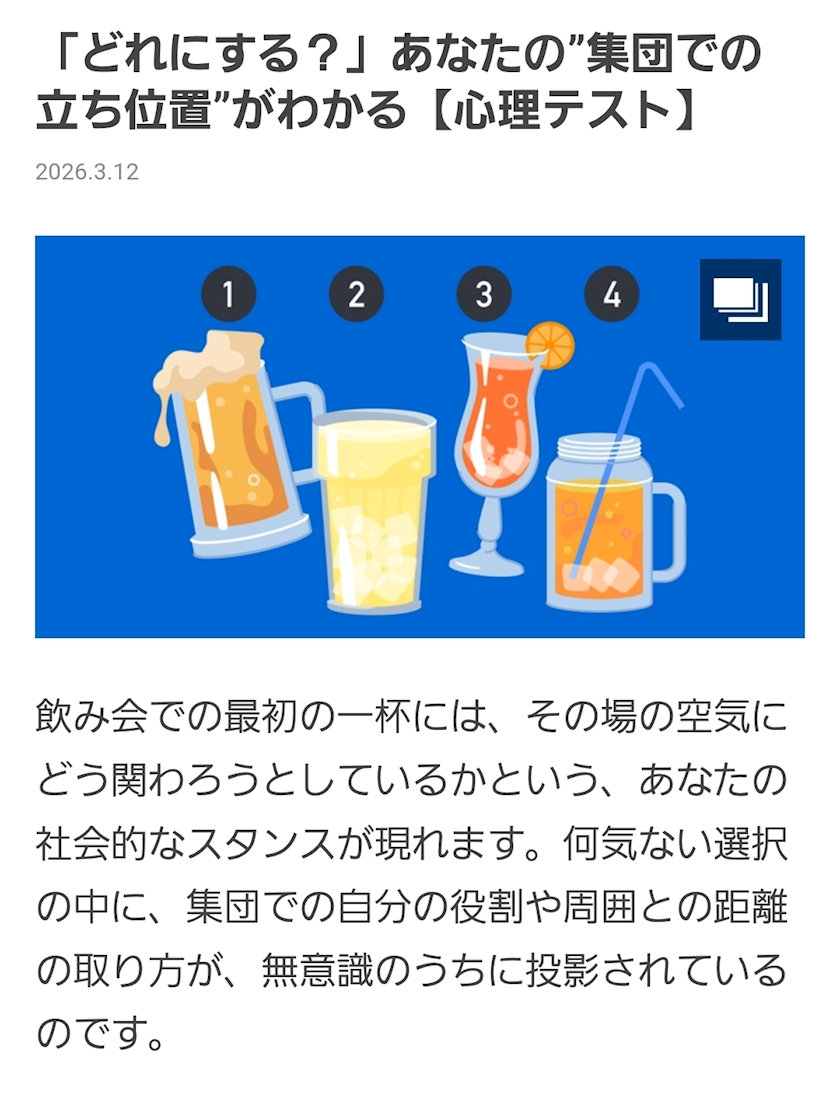Image resolution: width=840 pixels, height=1111 pixels.
Task: Open the drinks illustration image
Action: coord(419,436)
